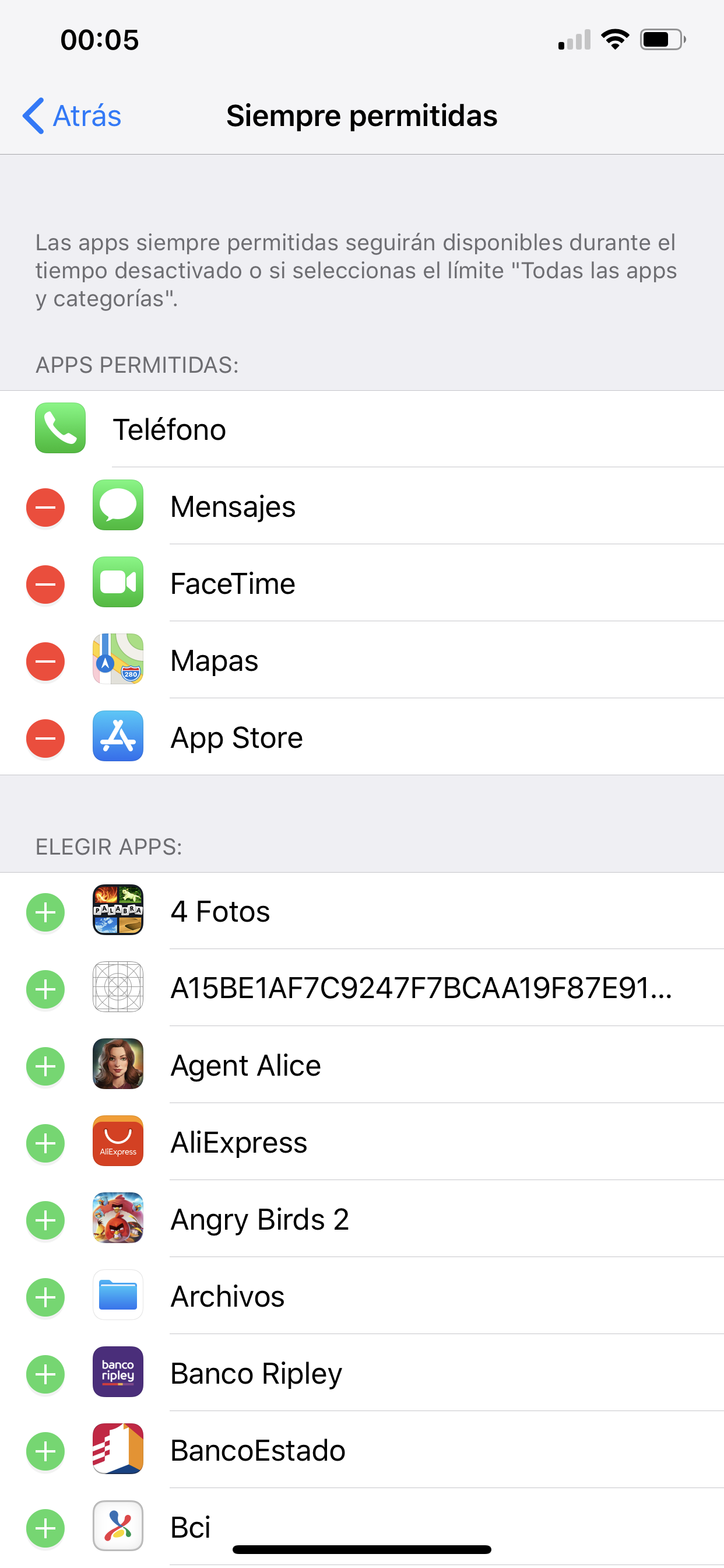Remove Mapas from allowed apps

45,661
